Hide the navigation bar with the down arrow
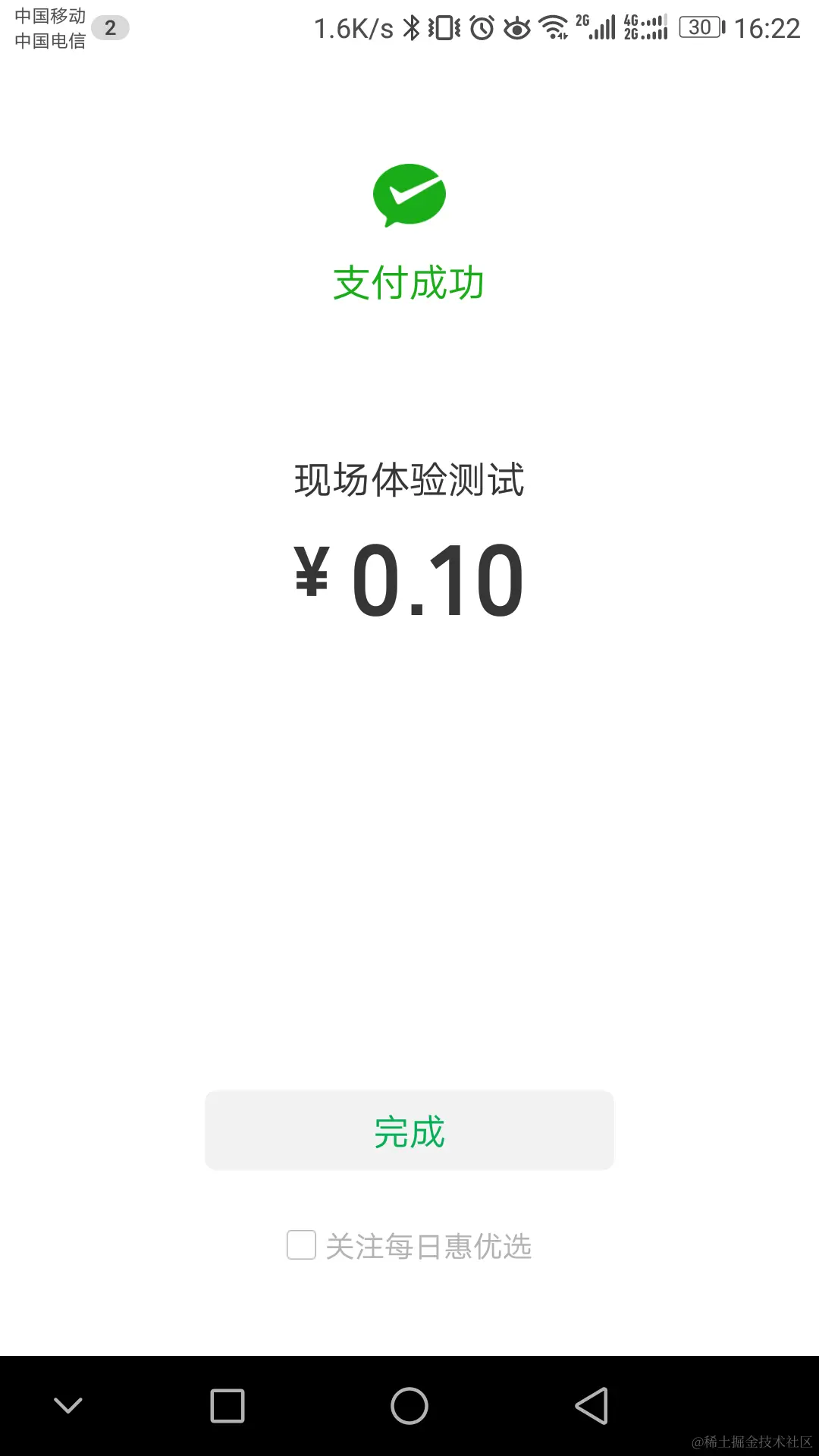819x1456 pixels. coord(68,1406)
